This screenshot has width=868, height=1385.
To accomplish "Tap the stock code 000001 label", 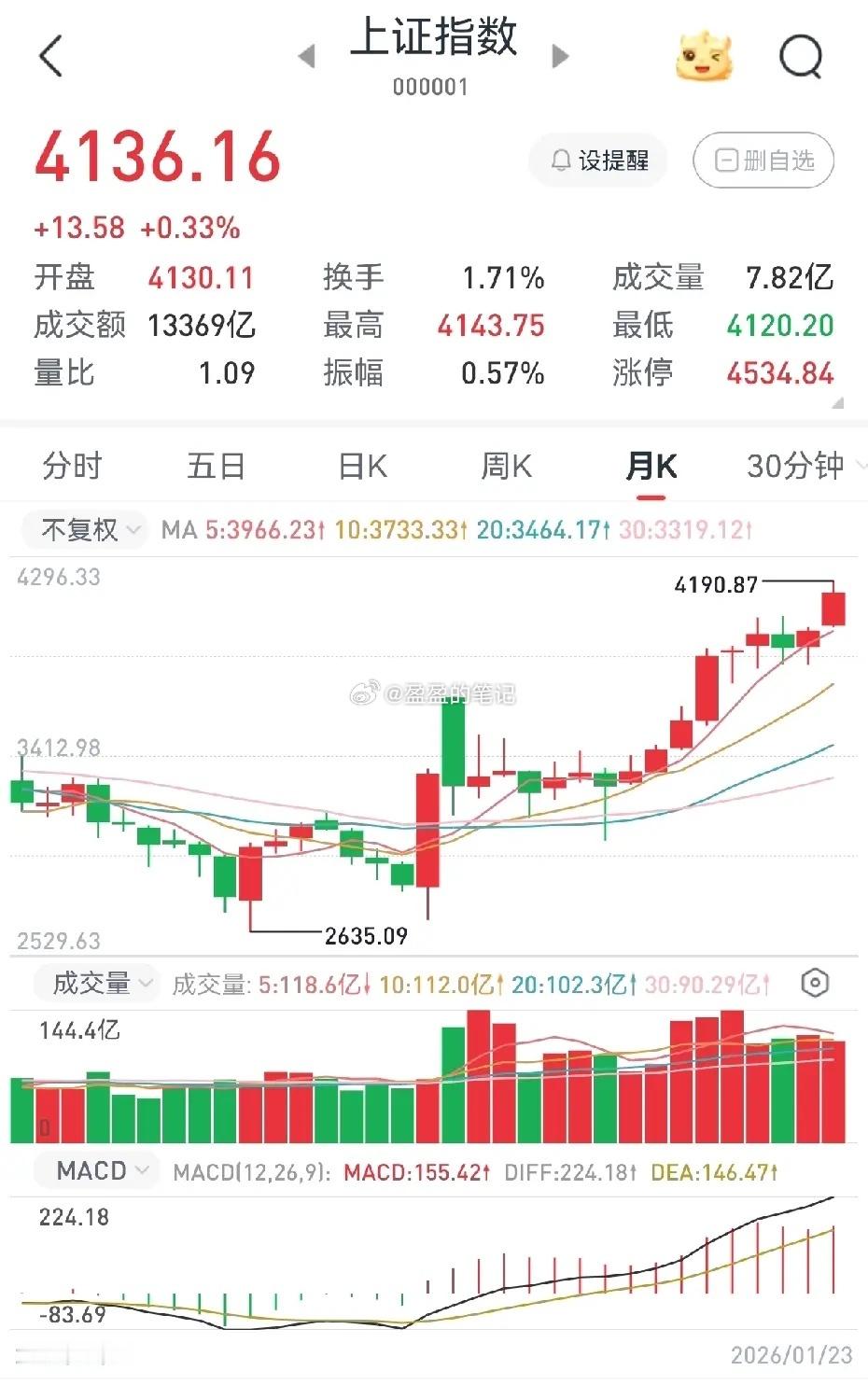I will point(431,87).
